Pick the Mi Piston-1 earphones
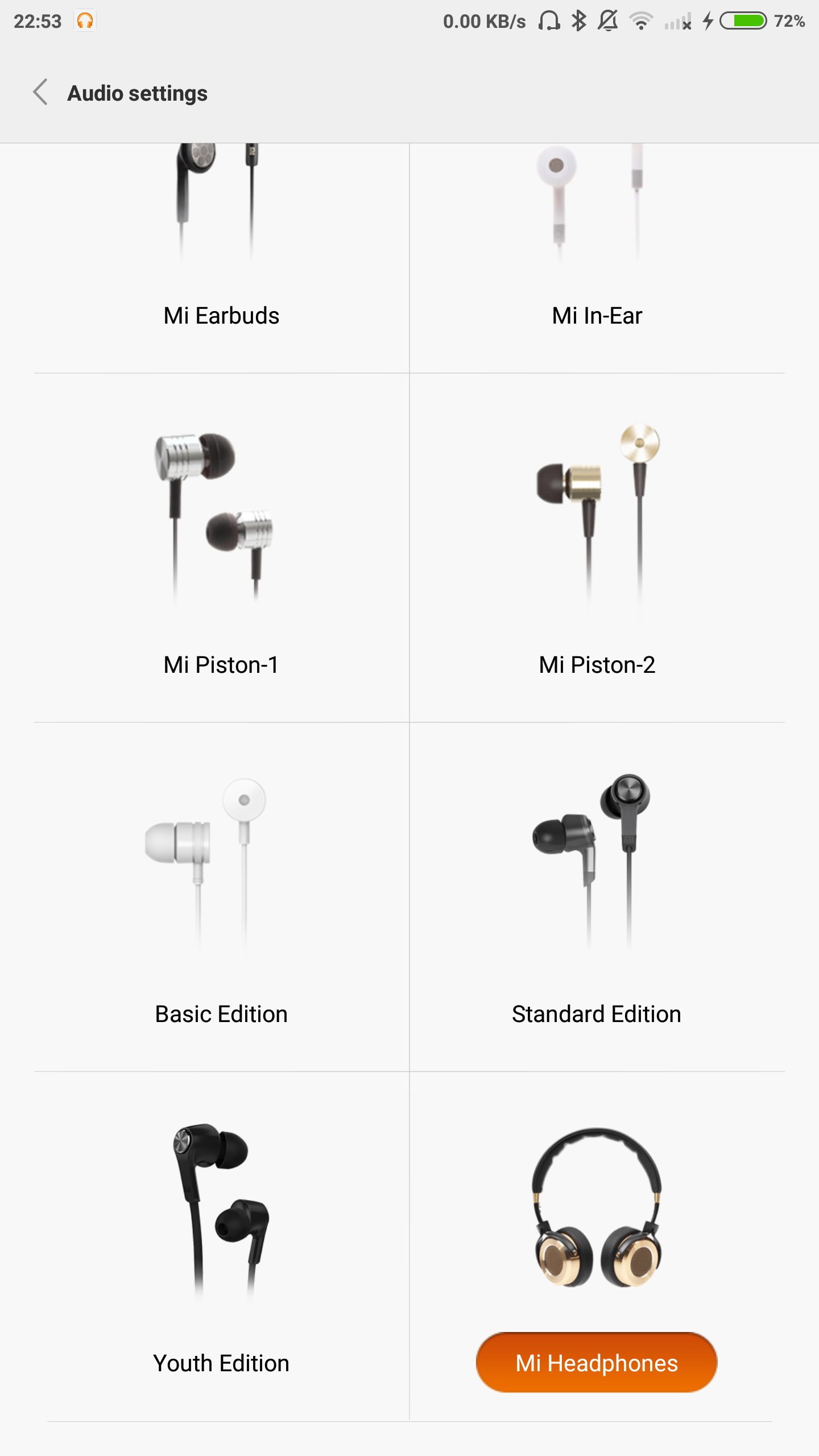 tap(221, 546)
